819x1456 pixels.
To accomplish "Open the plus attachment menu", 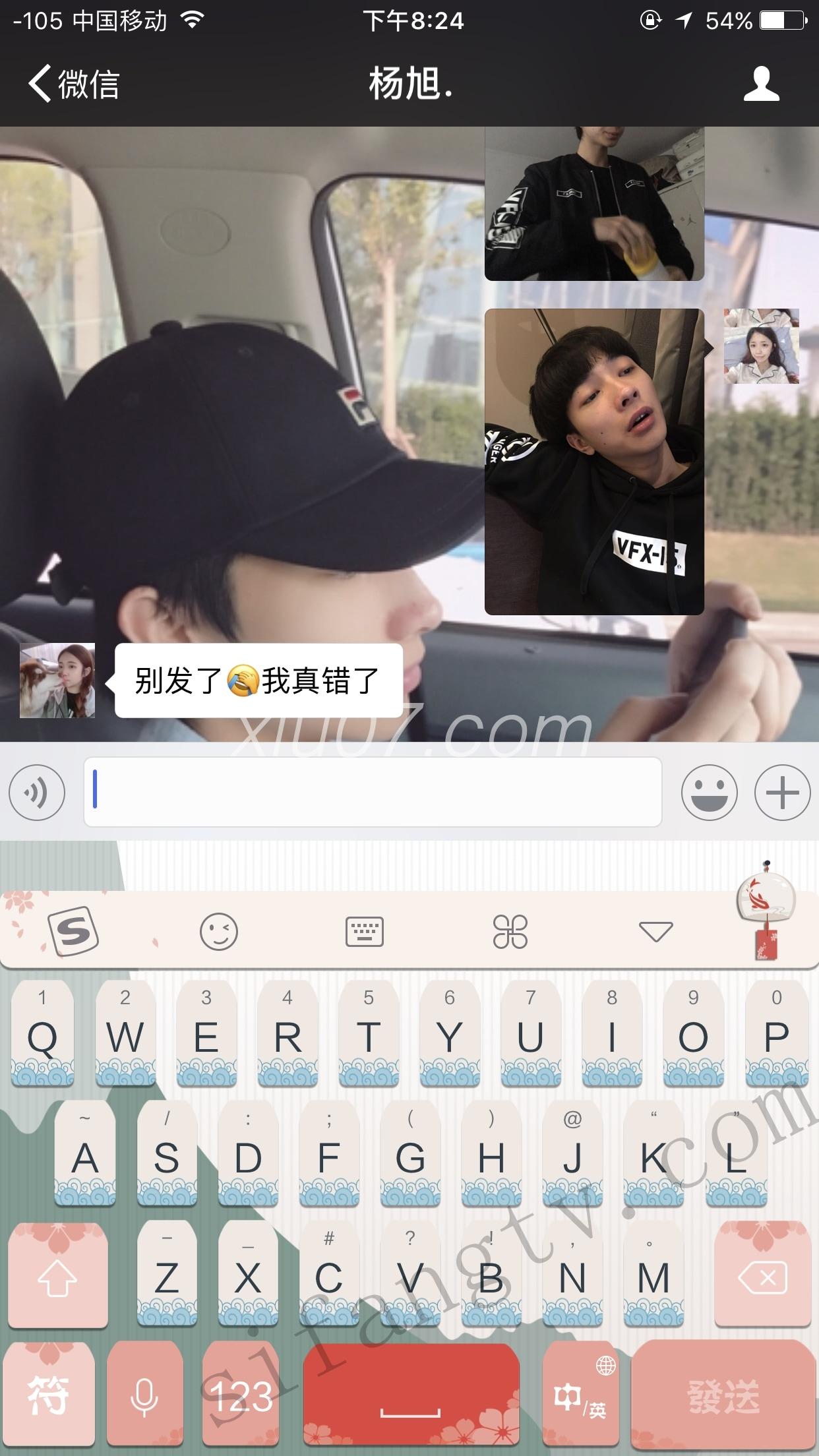I will pos(782,792).
